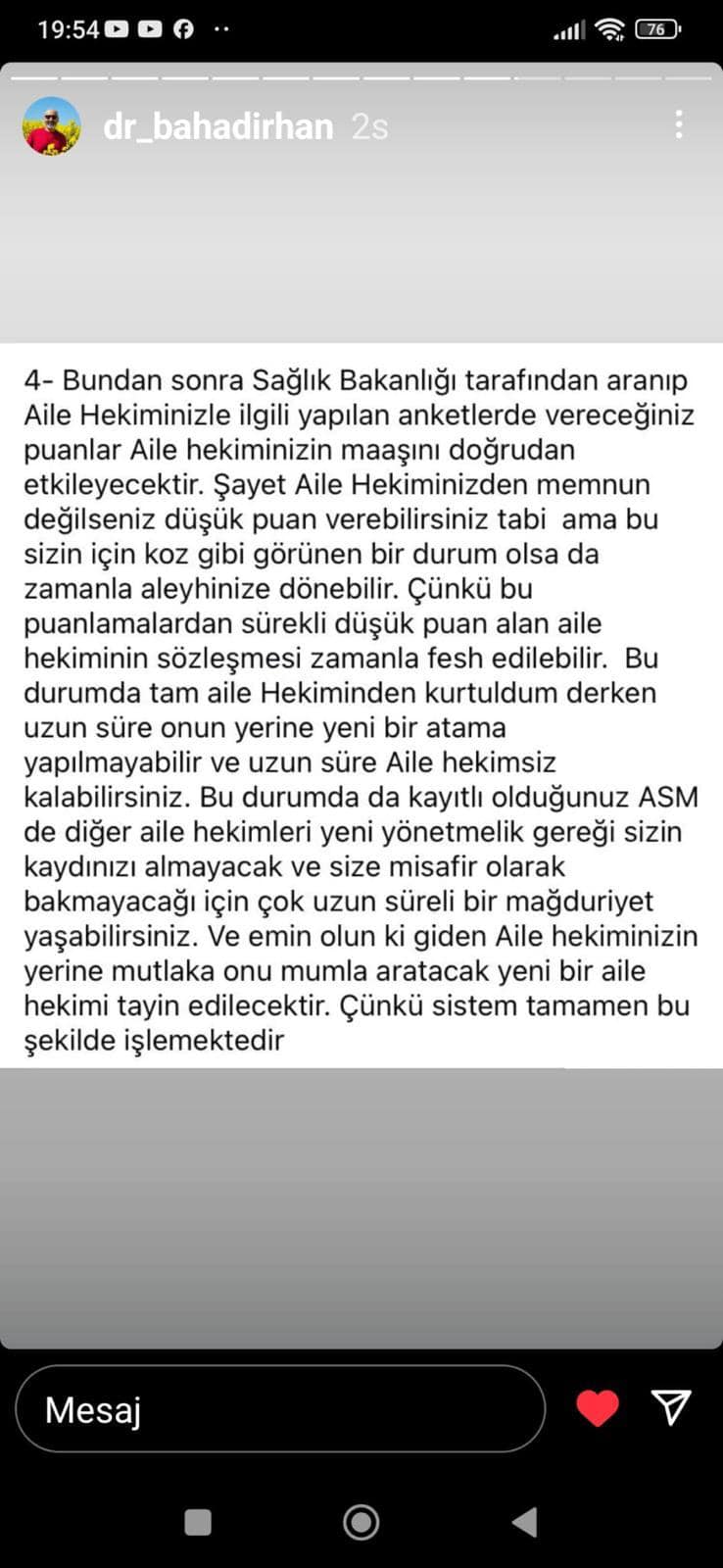
Task: Tap the Mesaj reply field
Action: coord(280,1409)
